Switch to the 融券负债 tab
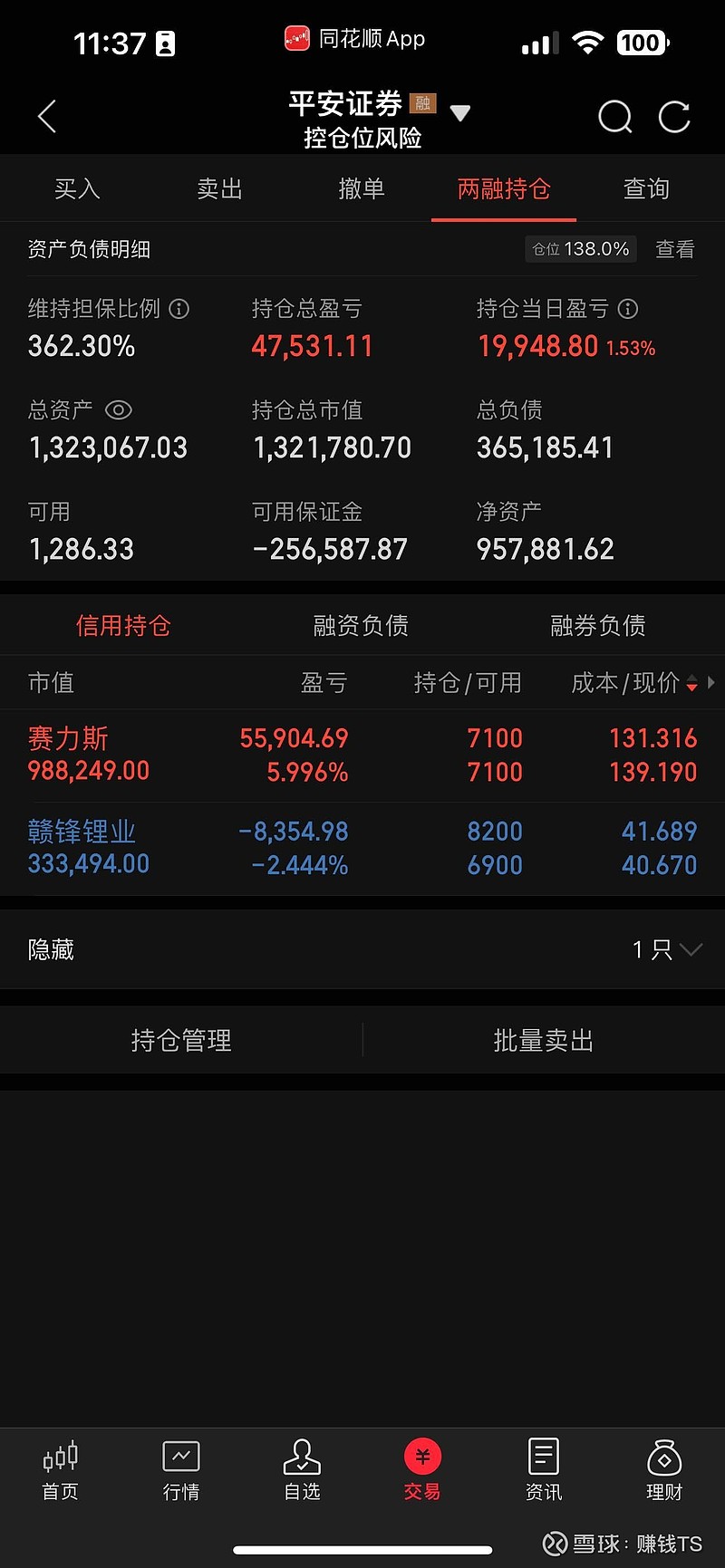The height and width of the screenshot is (1568, 725). click(x=597, y=625)
